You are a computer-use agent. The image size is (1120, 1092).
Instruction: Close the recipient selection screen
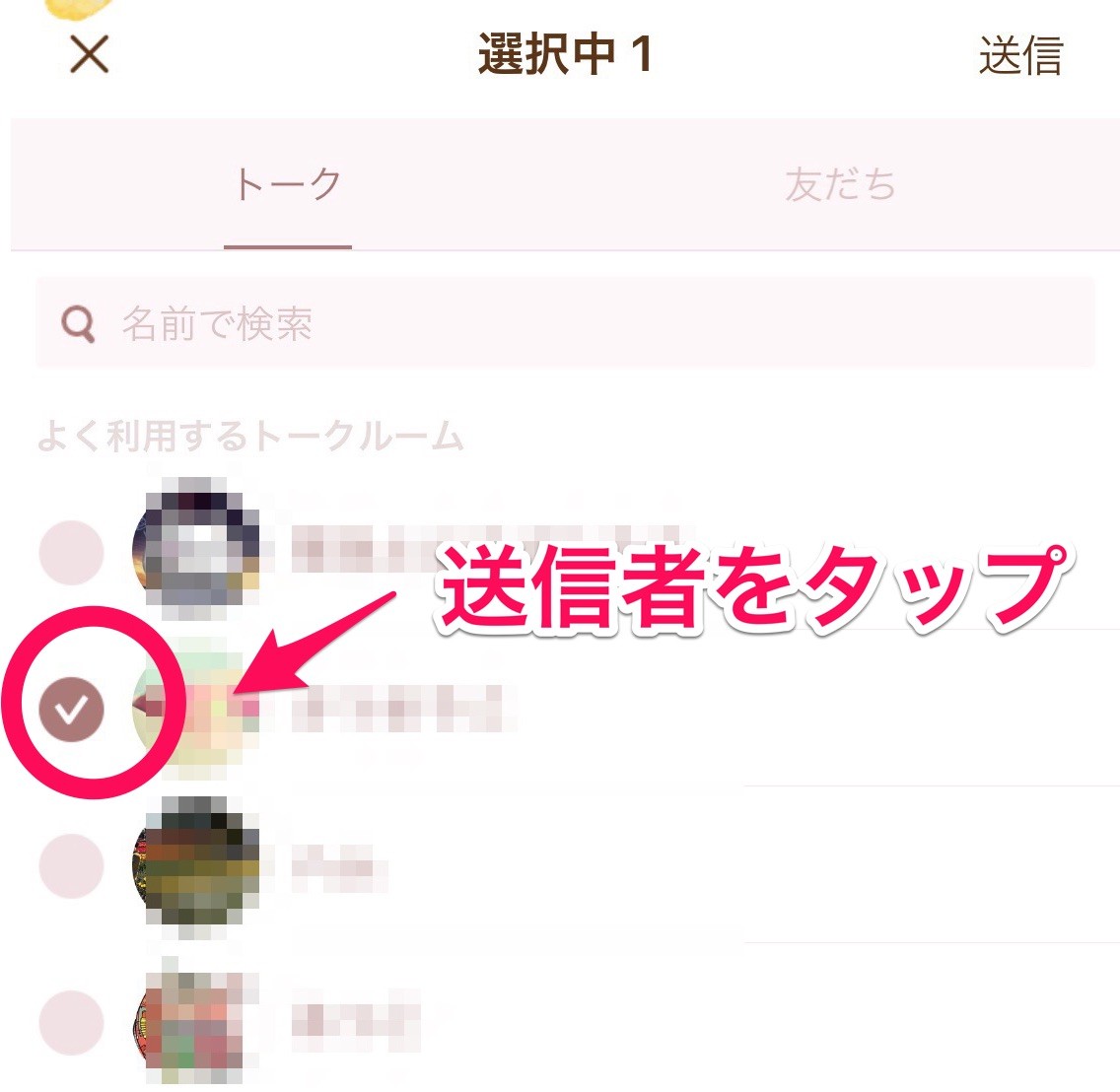[x=90, y=54]
